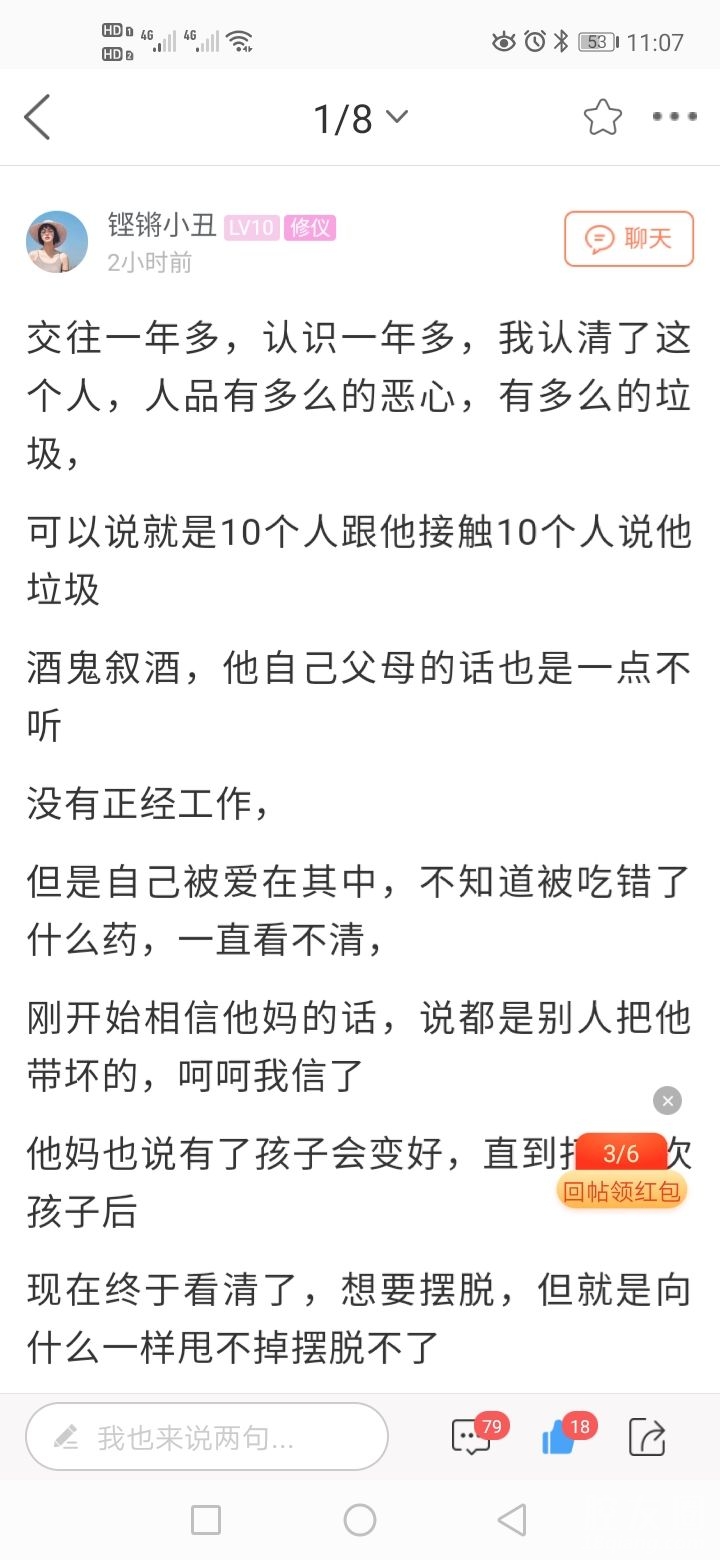Open the three-dot overflow menu
Viewport: 720px width, 1560px height.
pyautogui.click(x=674, y=117)
